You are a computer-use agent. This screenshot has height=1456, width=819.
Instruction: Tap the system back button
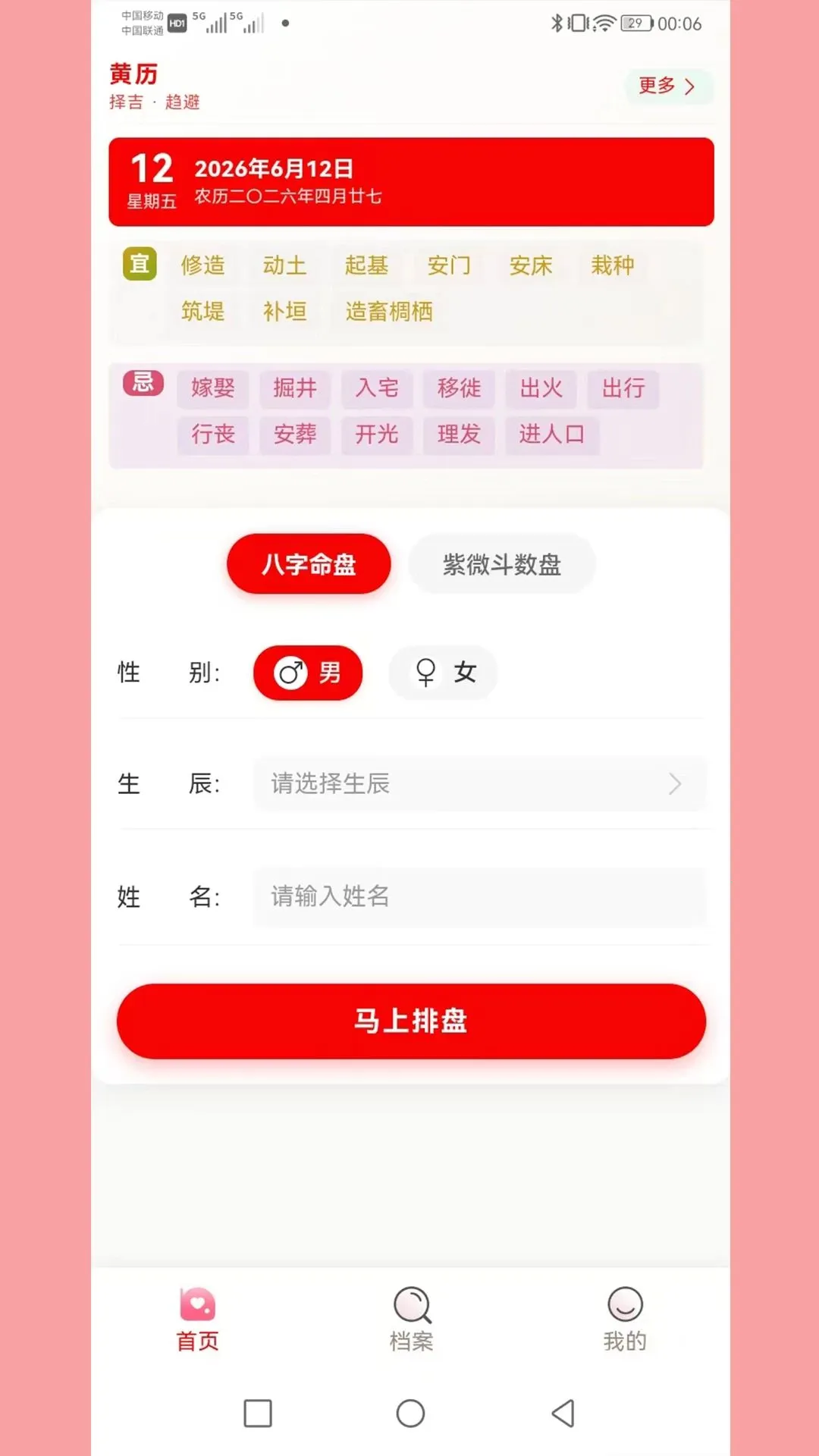click(x=563, y=1414)
